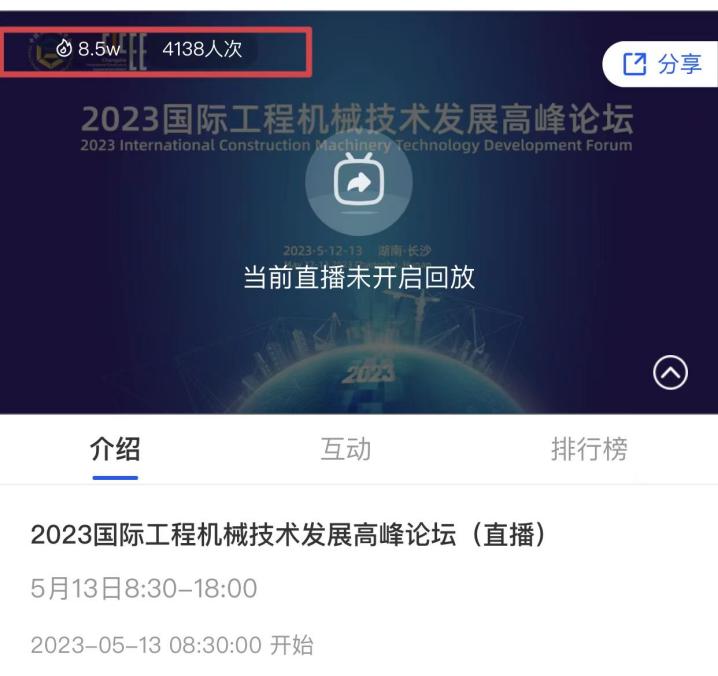Screen dimensions: 718x676
Task: Switch to the 排行榜 tab
Action: click(x=589, y=450)
